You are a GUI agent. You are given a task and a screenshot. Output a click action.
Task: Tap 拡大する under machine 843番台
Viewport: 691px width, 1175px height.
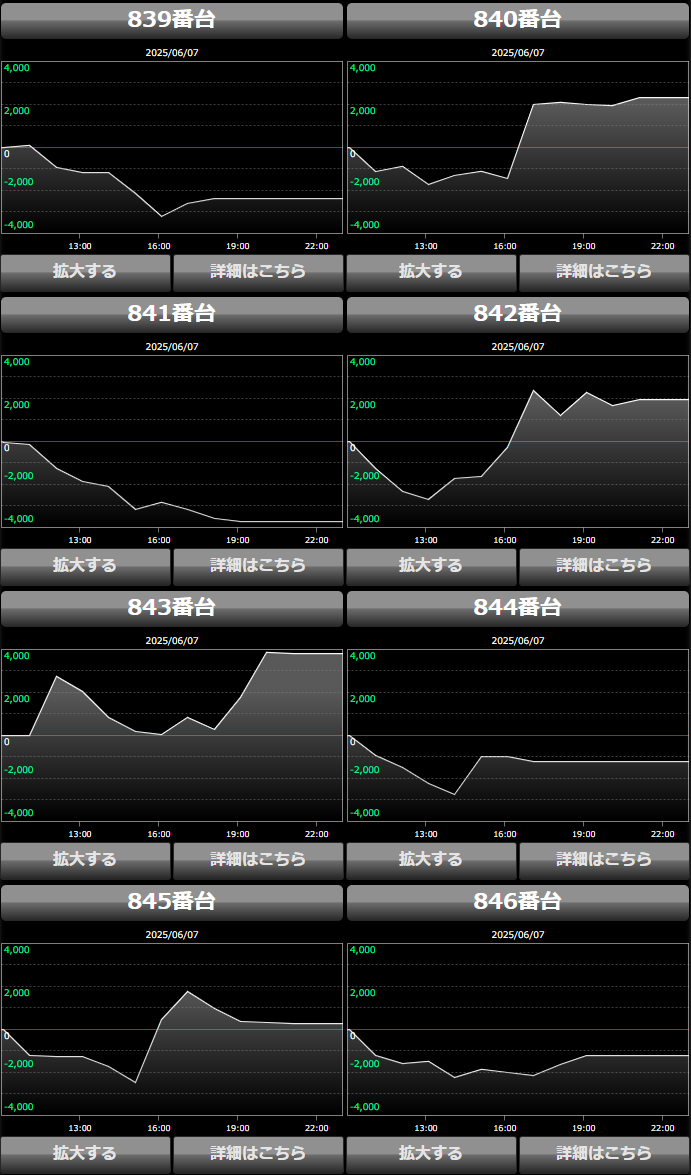pos(85,859)
